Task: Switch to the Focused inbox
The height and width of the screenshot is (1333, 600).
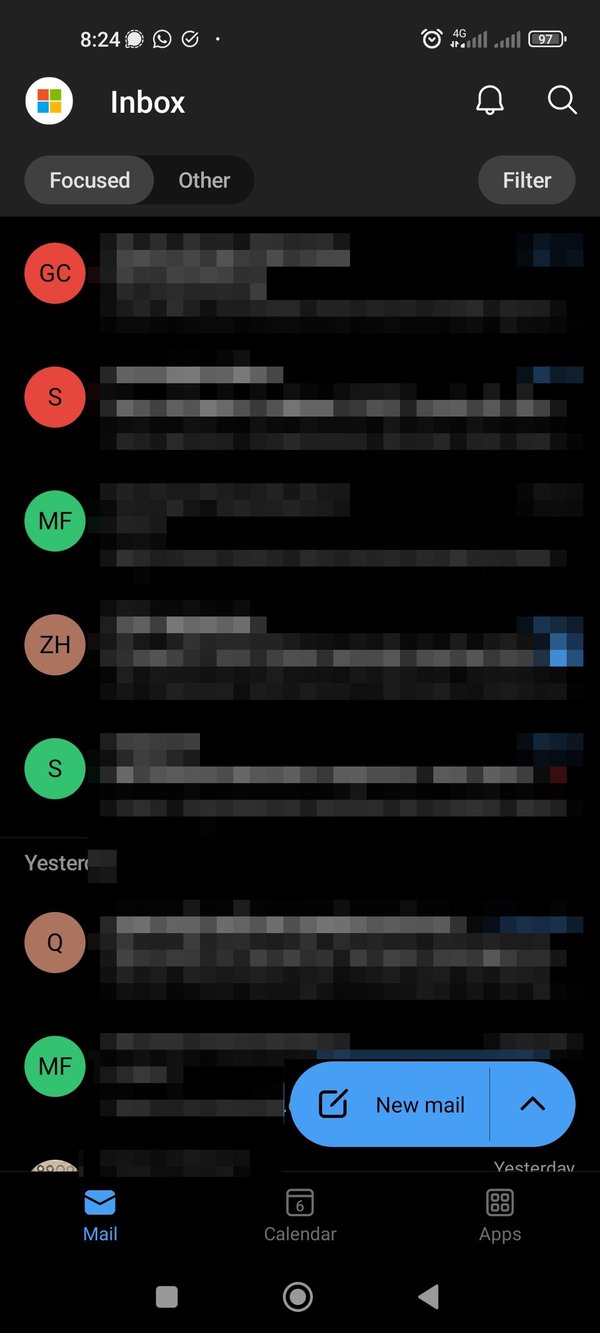Action: (90, 180)
